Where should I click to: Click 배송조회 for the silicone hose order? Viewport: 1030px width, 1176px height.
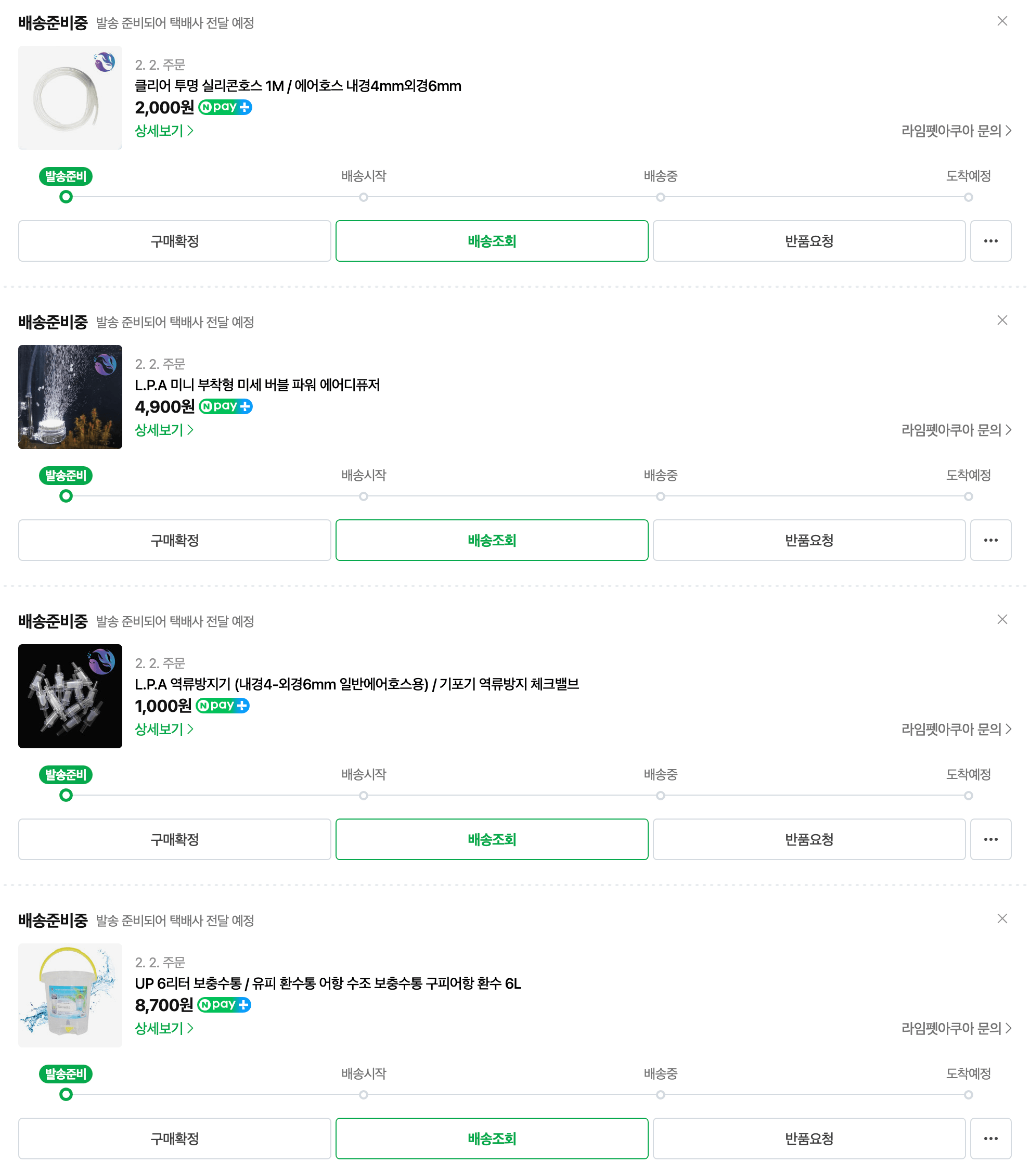(x=492, y=241)
